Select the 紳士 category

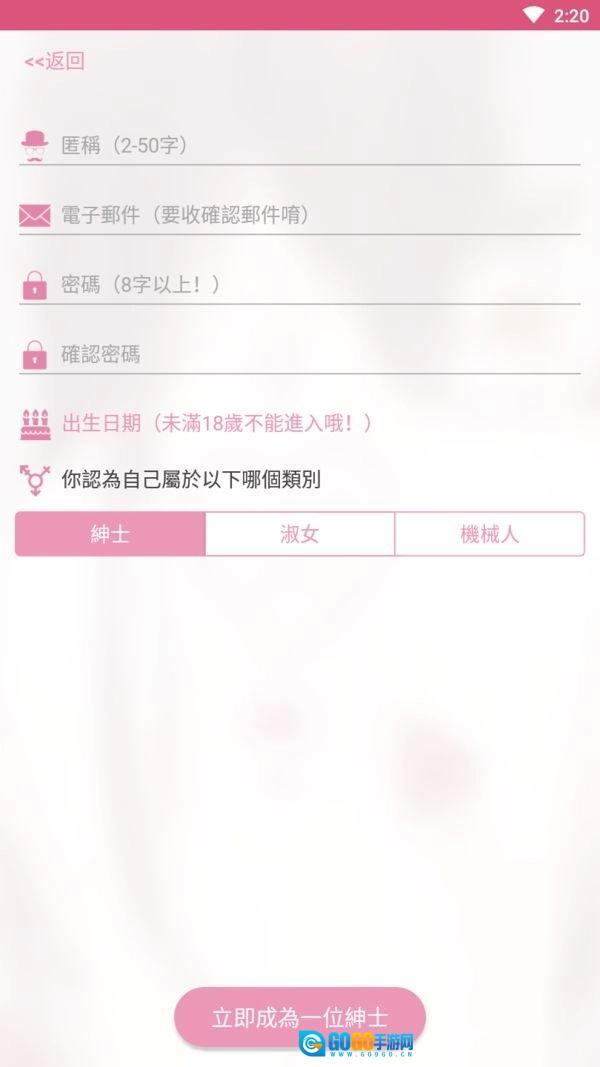click(110, 534)
